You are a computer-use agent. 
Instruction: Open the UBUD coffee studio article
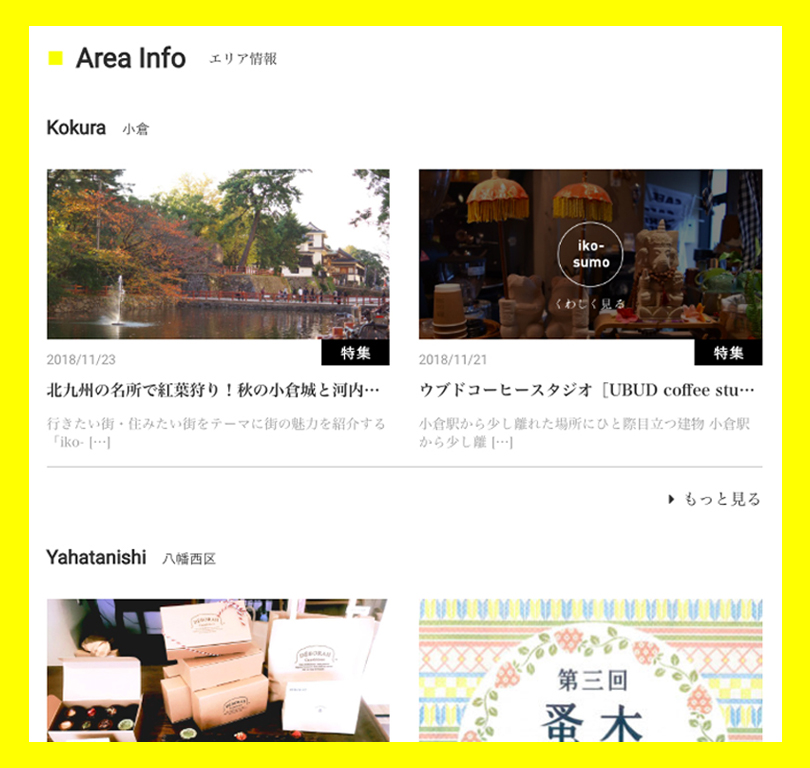(x=587, y=389)
